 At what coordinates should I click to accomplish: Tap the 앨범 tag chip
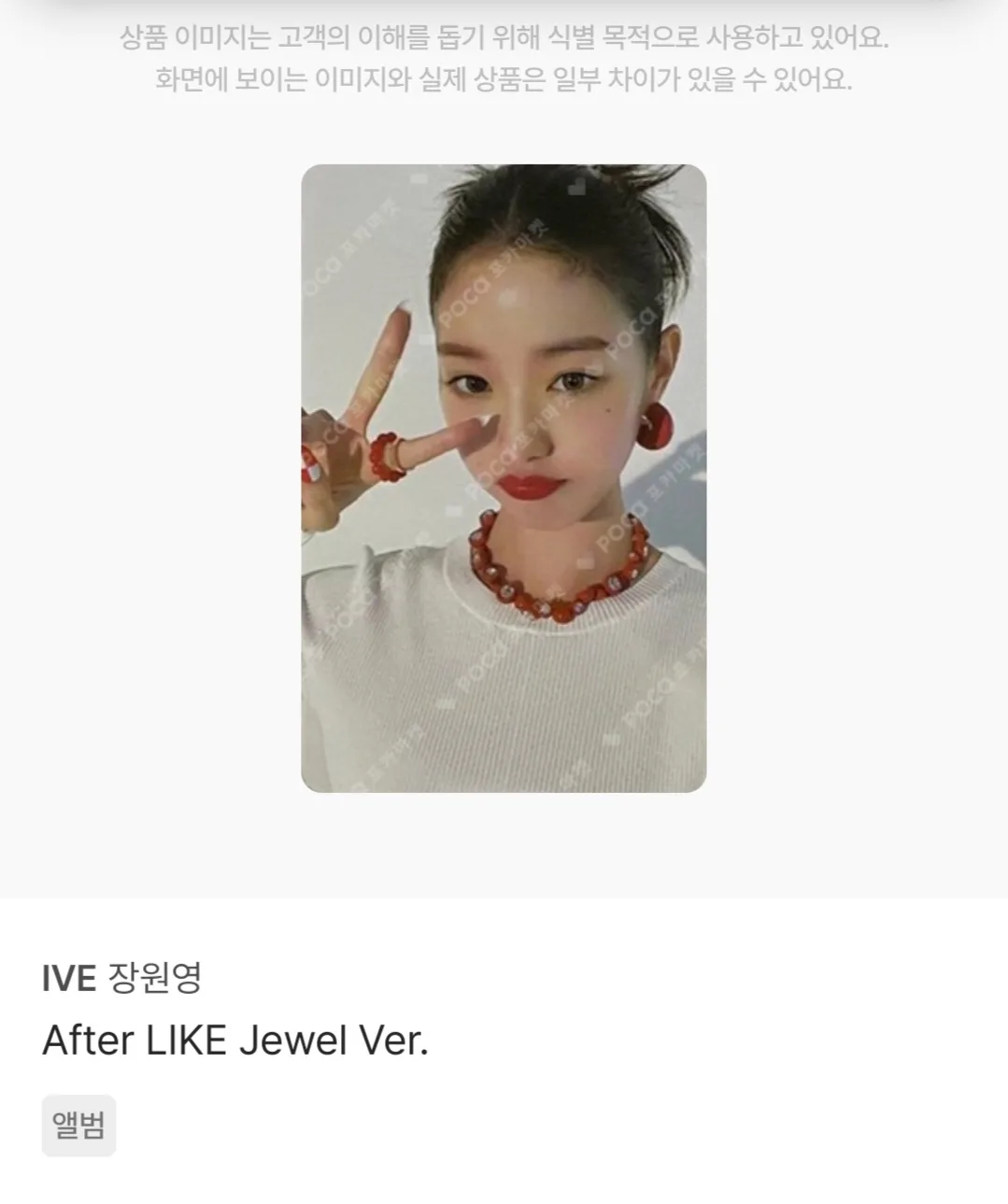[78, 1126]
